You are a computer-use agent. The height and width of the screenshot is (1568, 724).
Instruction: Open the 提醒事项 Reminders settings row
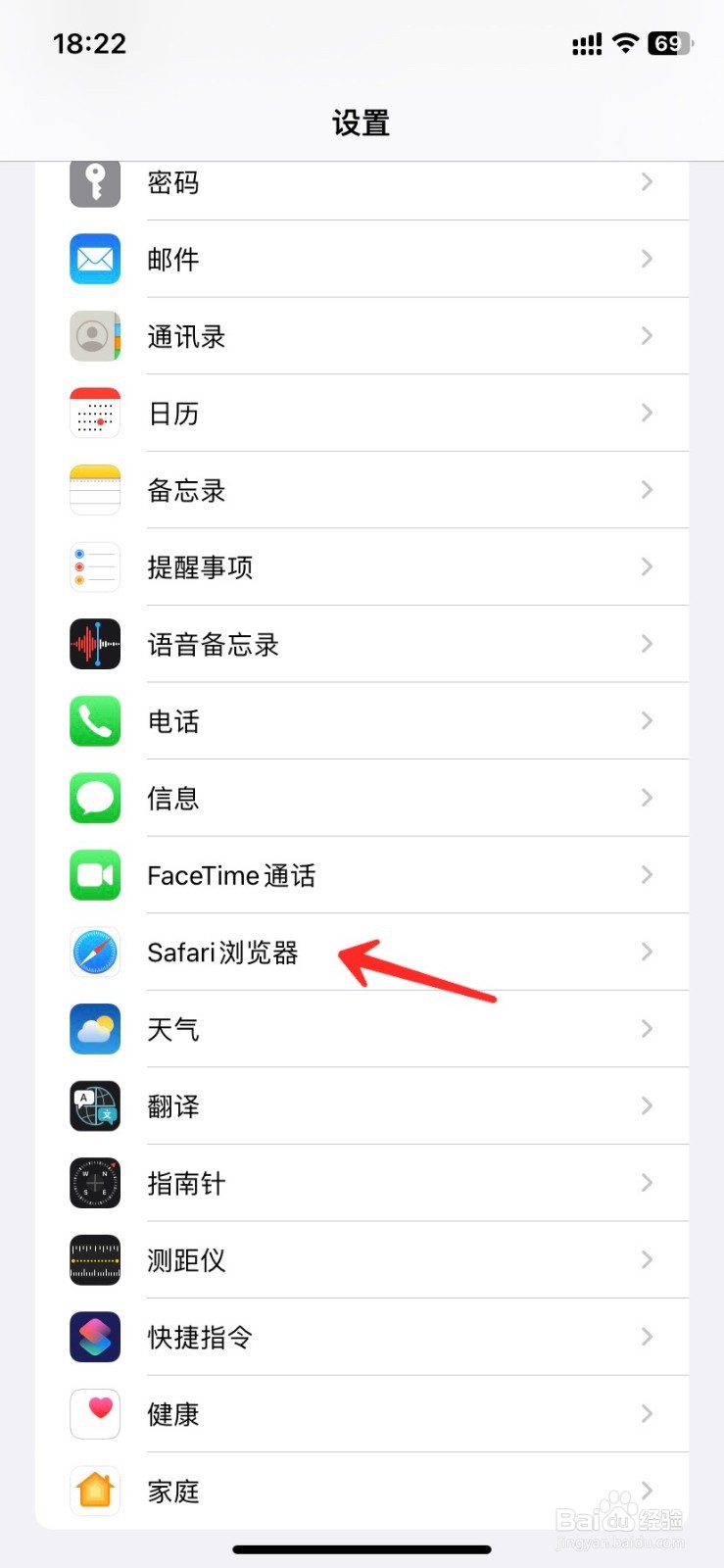click(392, 566)
